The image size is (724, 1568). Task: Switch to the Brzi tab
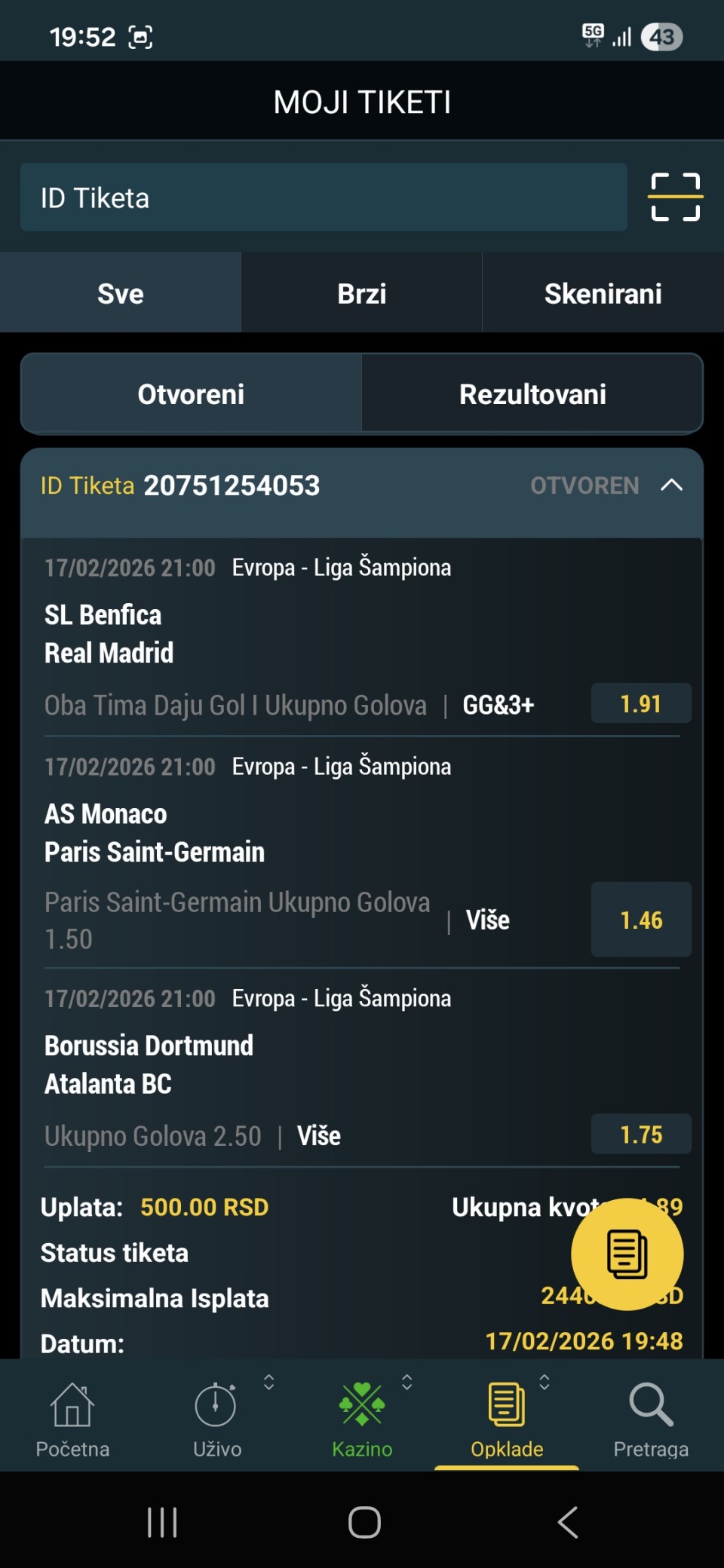pyautogui.click(x=361, y=293)
